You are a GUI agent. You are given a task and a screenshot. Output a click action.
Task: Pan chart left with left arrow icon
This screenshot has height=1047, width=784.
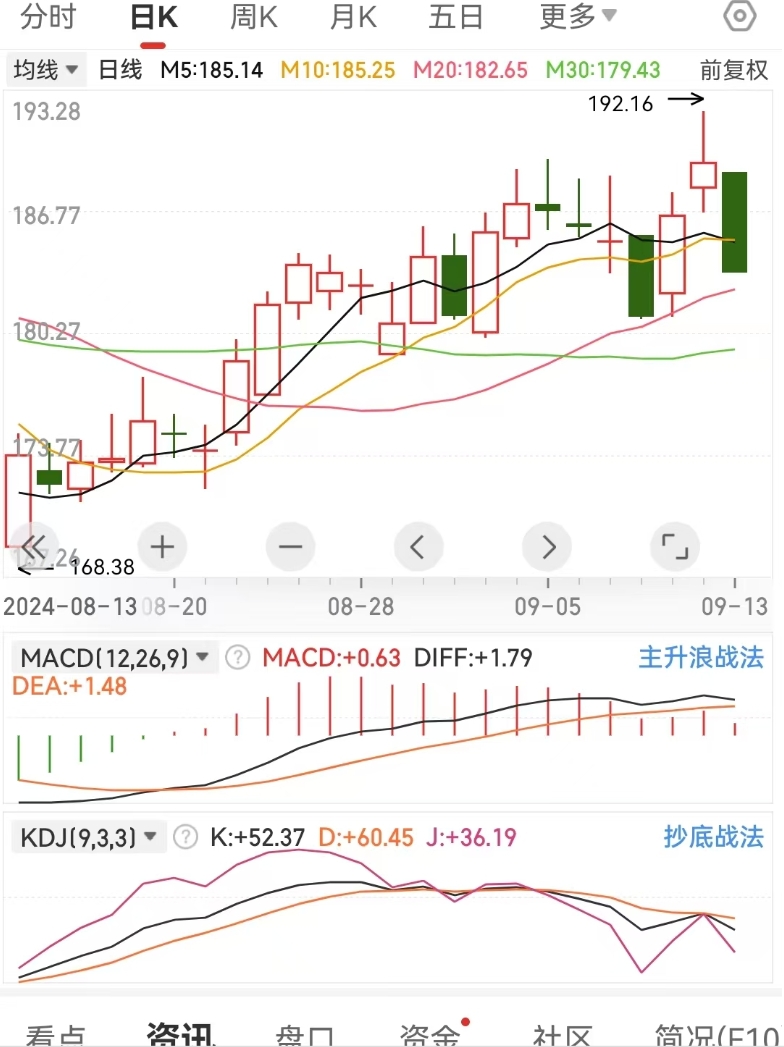pyautogui.click(x=418, y=547)
